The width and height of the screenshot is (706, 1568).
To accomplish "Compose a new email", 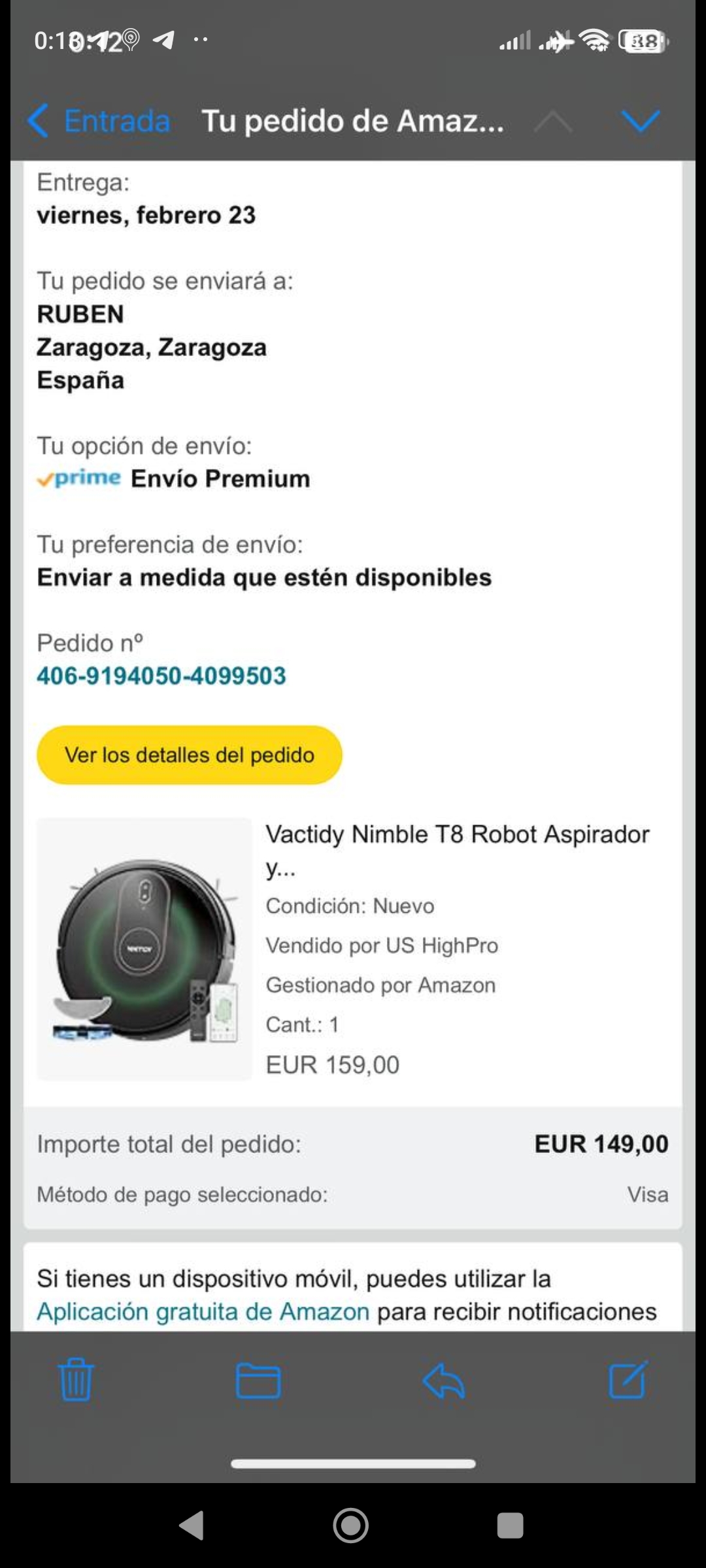I will [628, 1379].
